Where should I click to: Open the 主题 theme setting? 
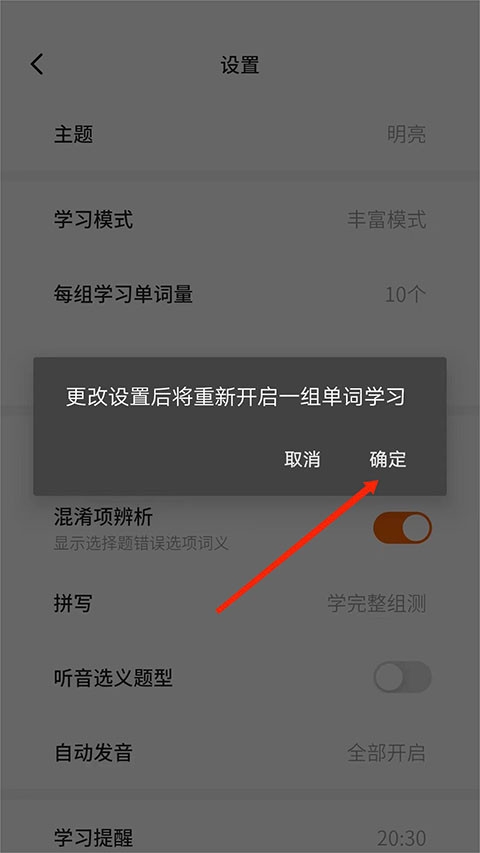coord(240,134)
